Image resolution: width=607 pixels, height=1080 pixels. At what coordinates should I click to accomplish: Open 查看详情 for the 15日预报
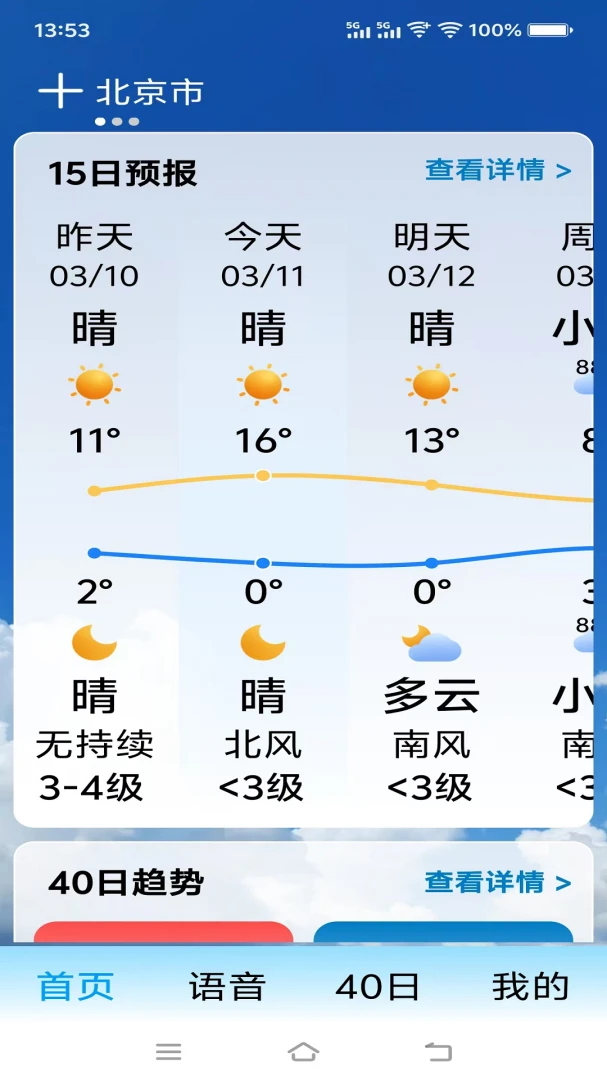pyautogui.click(x=498, y=170)
